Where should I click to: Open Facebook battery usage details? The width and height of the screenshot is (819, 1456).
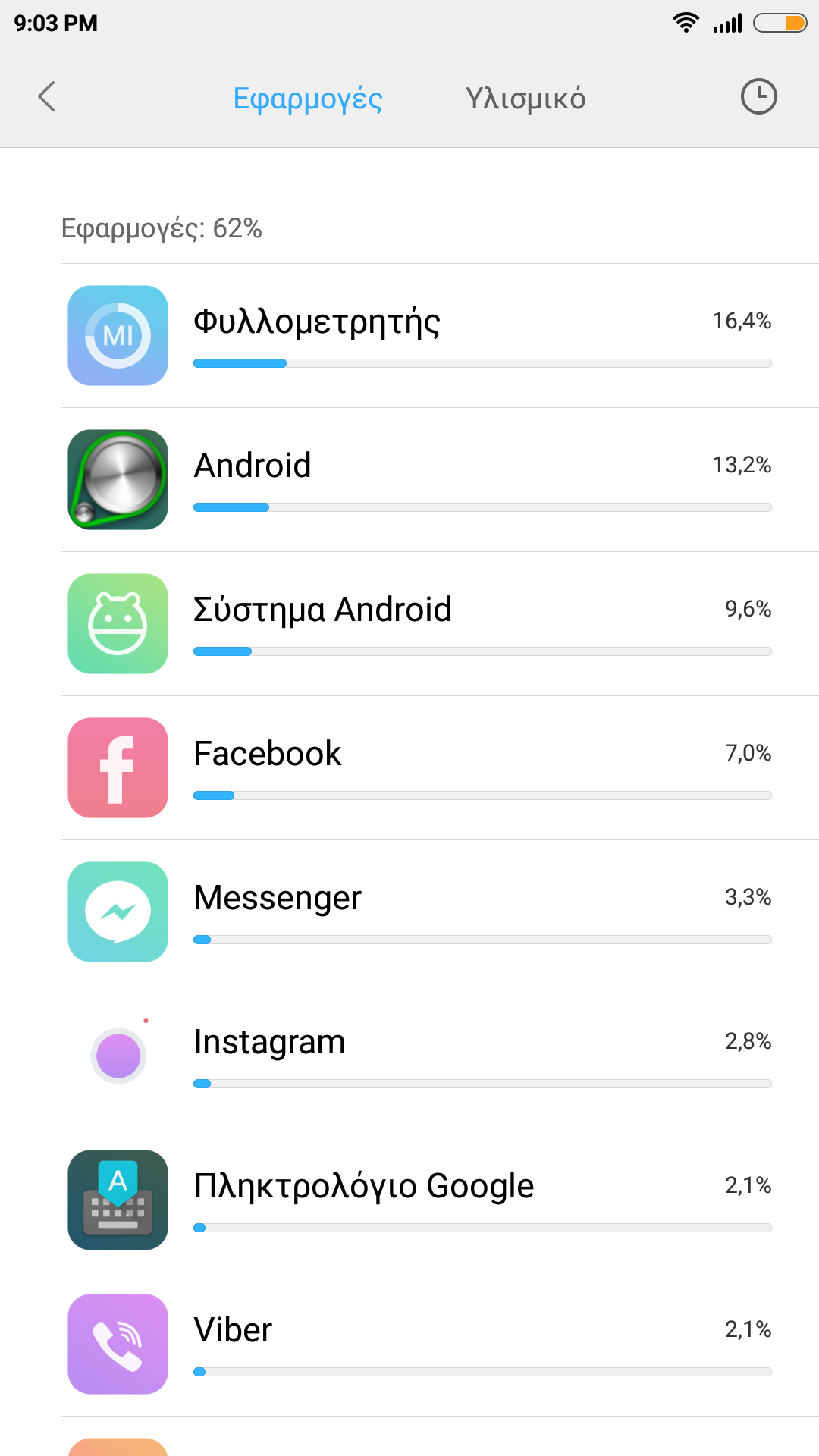(x=440, y=768)
